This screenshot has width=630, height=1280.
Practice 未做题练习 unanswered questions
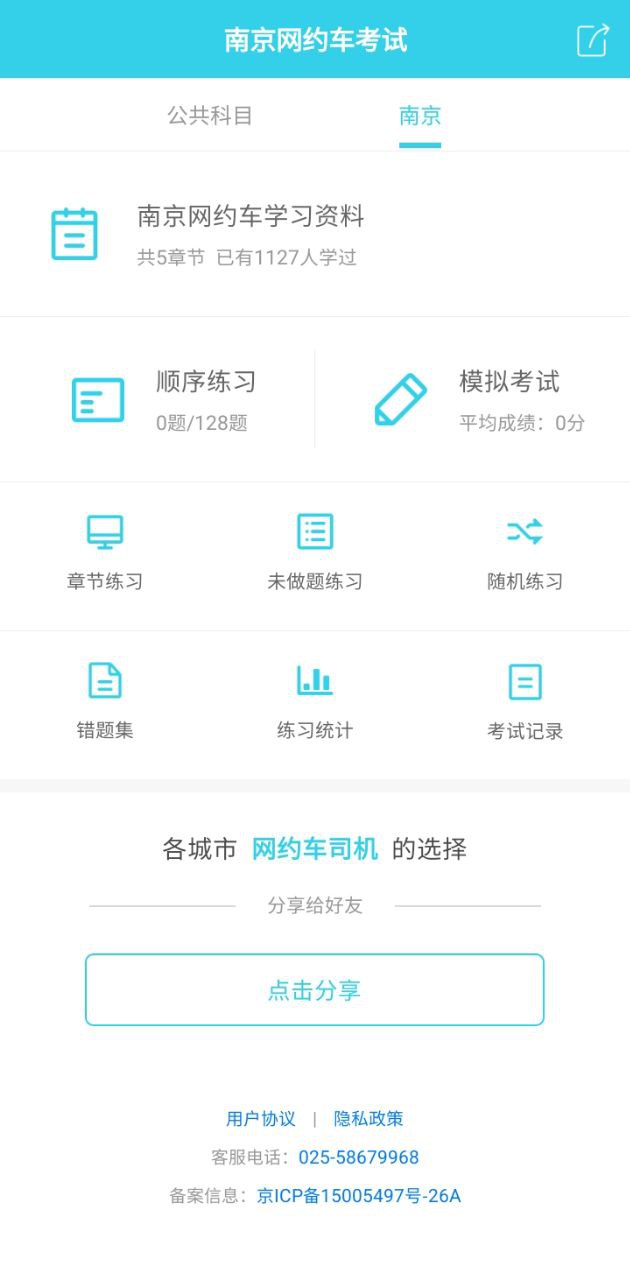(315, 555)
